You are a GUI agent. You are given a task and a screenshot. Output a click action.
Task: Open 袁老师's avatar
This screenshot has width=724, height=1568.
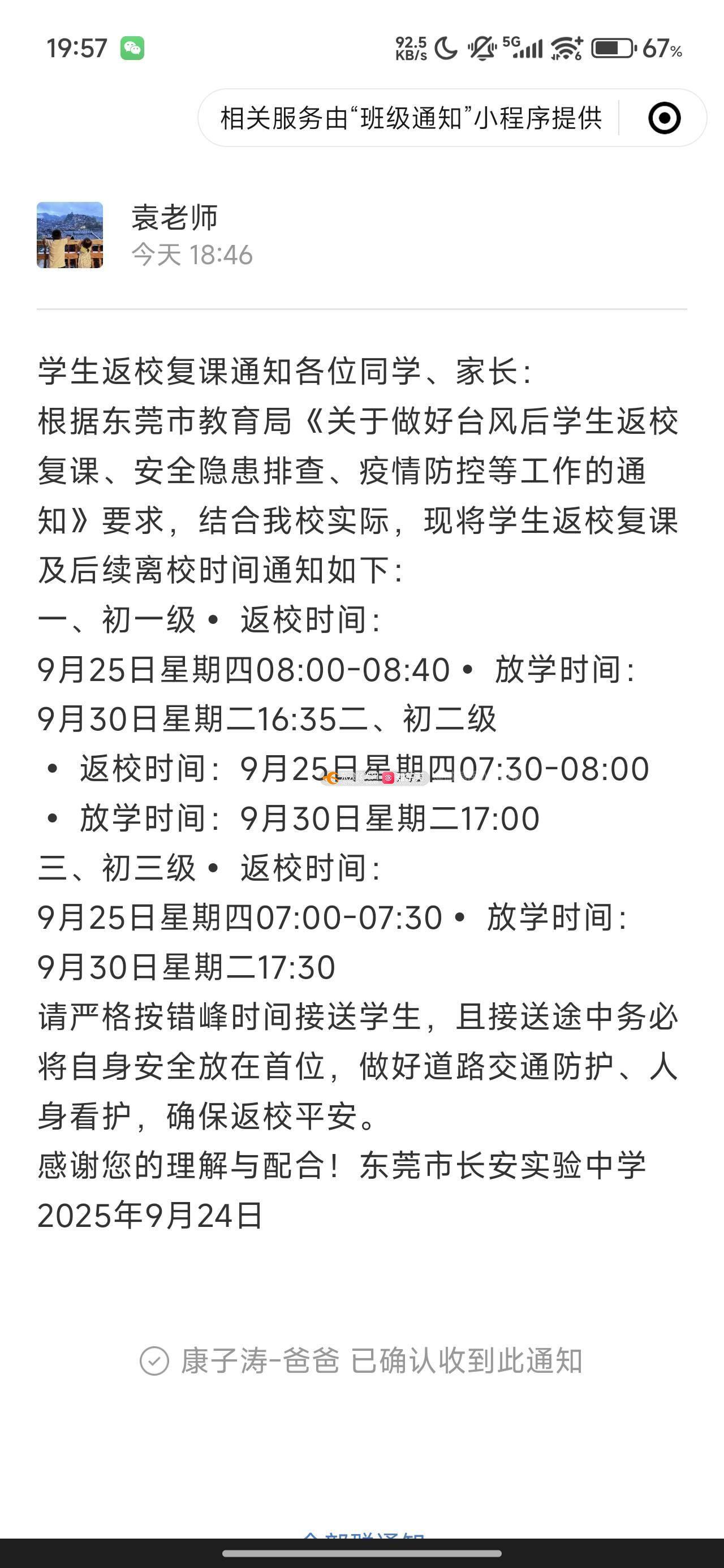[70, 235]
